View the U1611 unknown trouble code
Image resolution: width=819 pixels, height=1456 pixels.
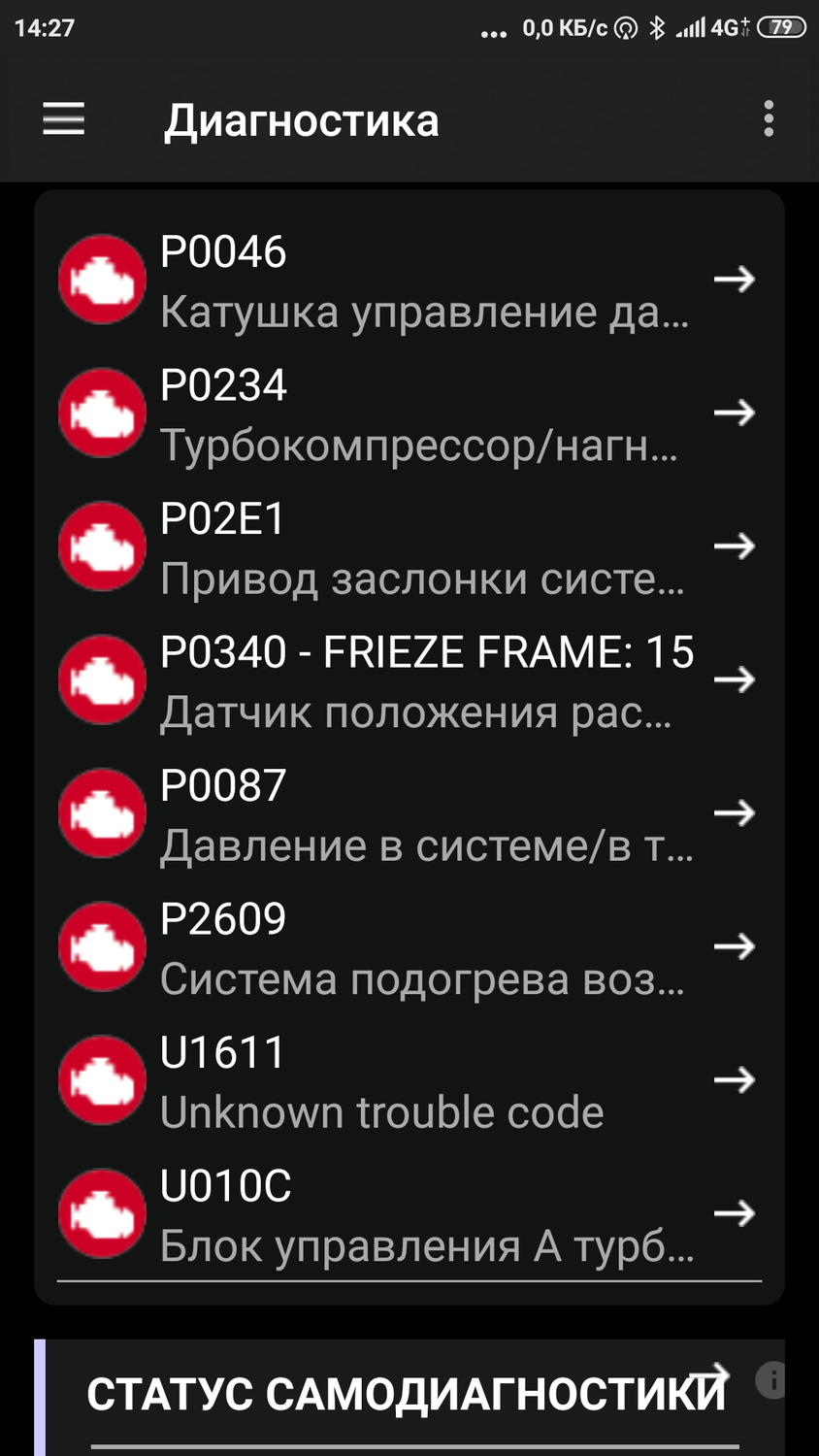point(408,1080)
